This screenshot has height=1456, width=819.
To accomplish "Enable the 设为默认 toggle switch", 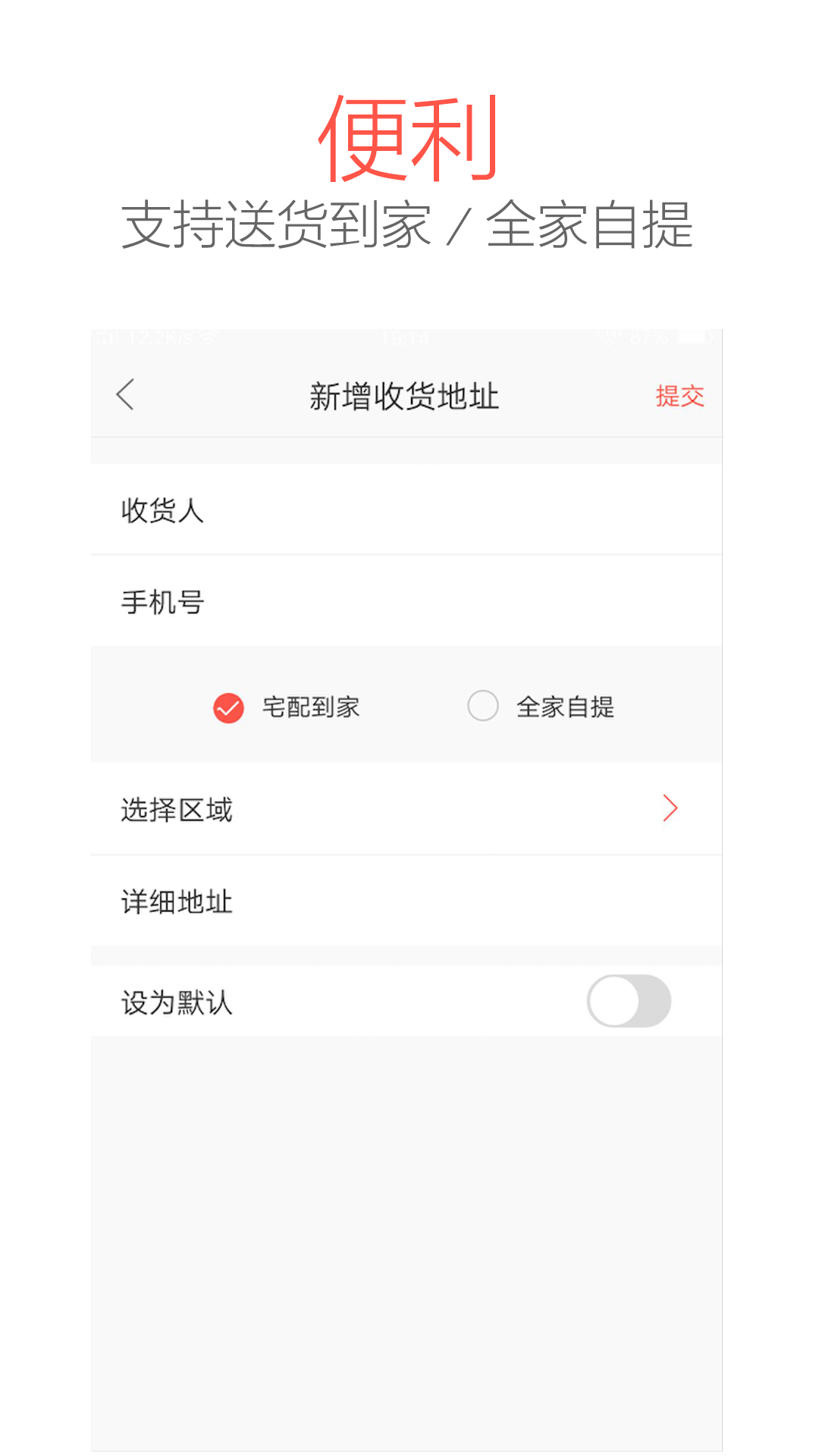I will pos(629,1001).
